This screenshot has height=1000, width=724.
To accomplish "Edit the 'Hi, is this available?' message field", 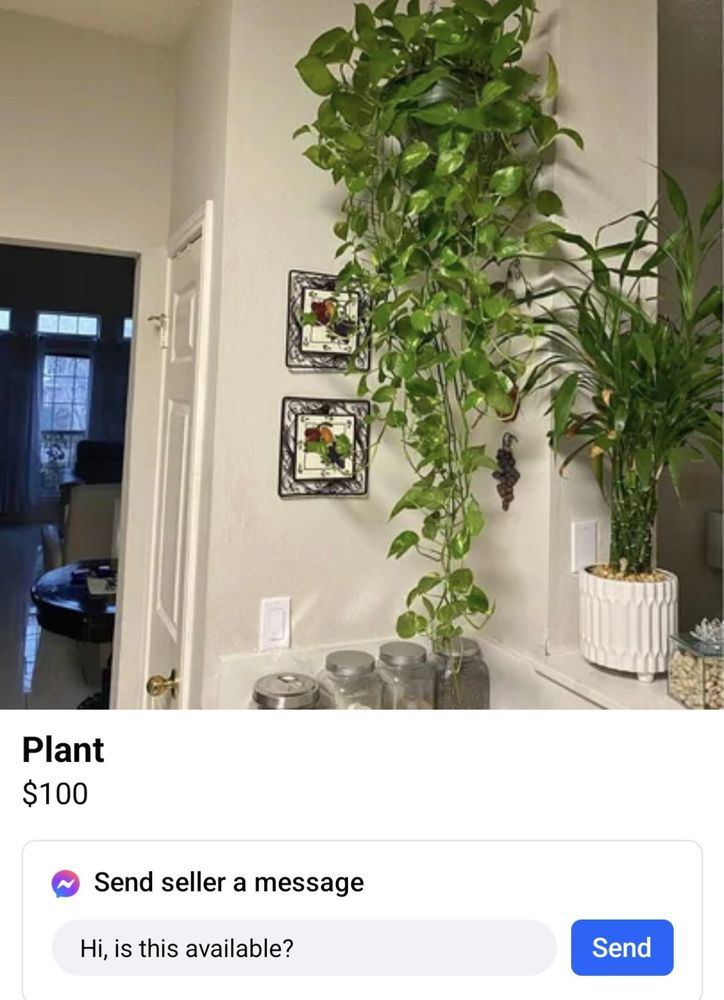I will 303,948.
